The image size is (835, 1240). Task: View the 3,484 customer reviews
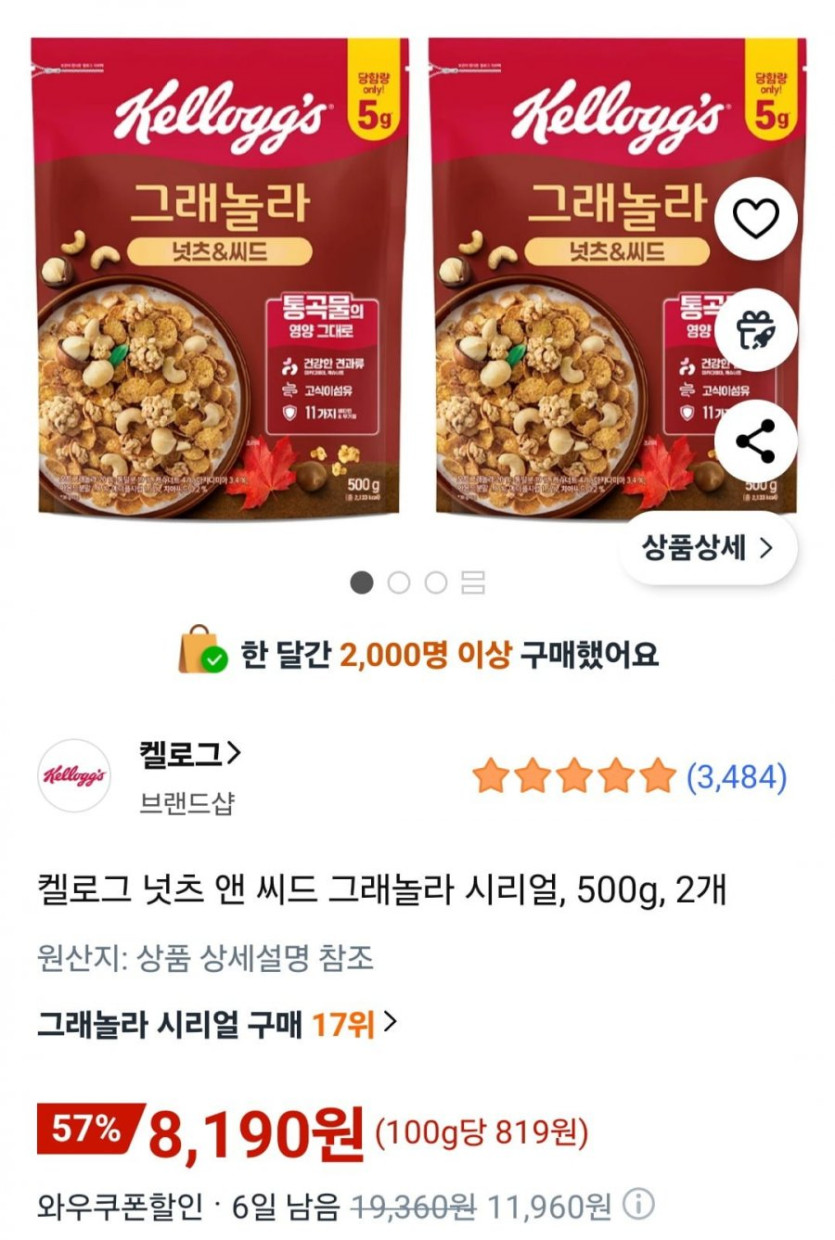(x=736, y=776)
